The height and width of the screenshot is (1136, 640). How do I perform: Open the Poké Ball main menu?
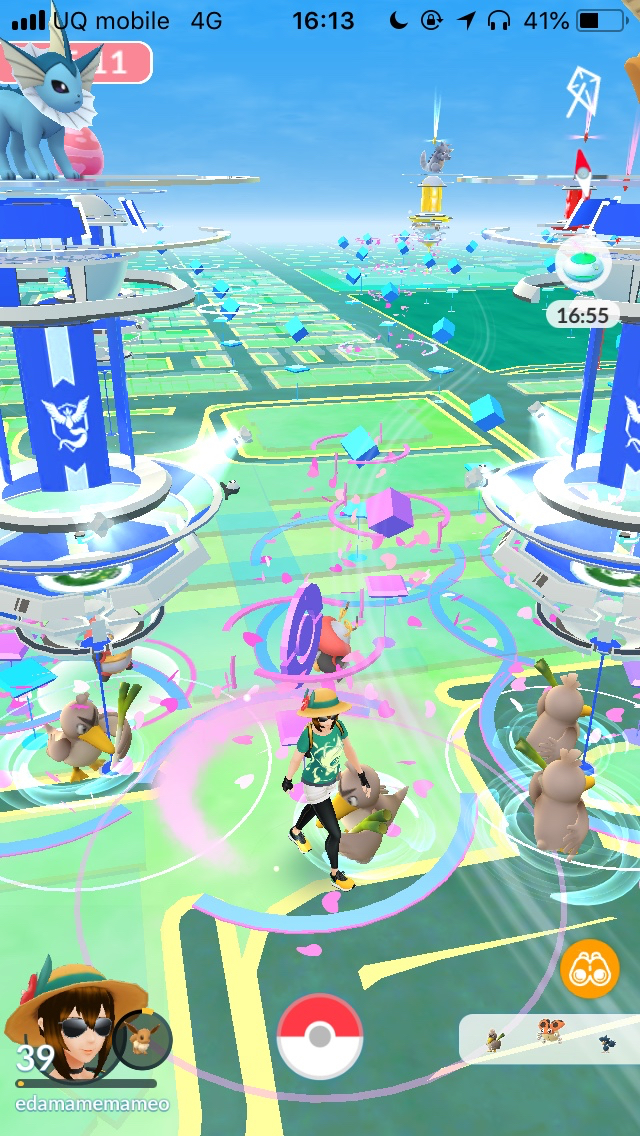pyautogui.click(x=319, y=1036)
